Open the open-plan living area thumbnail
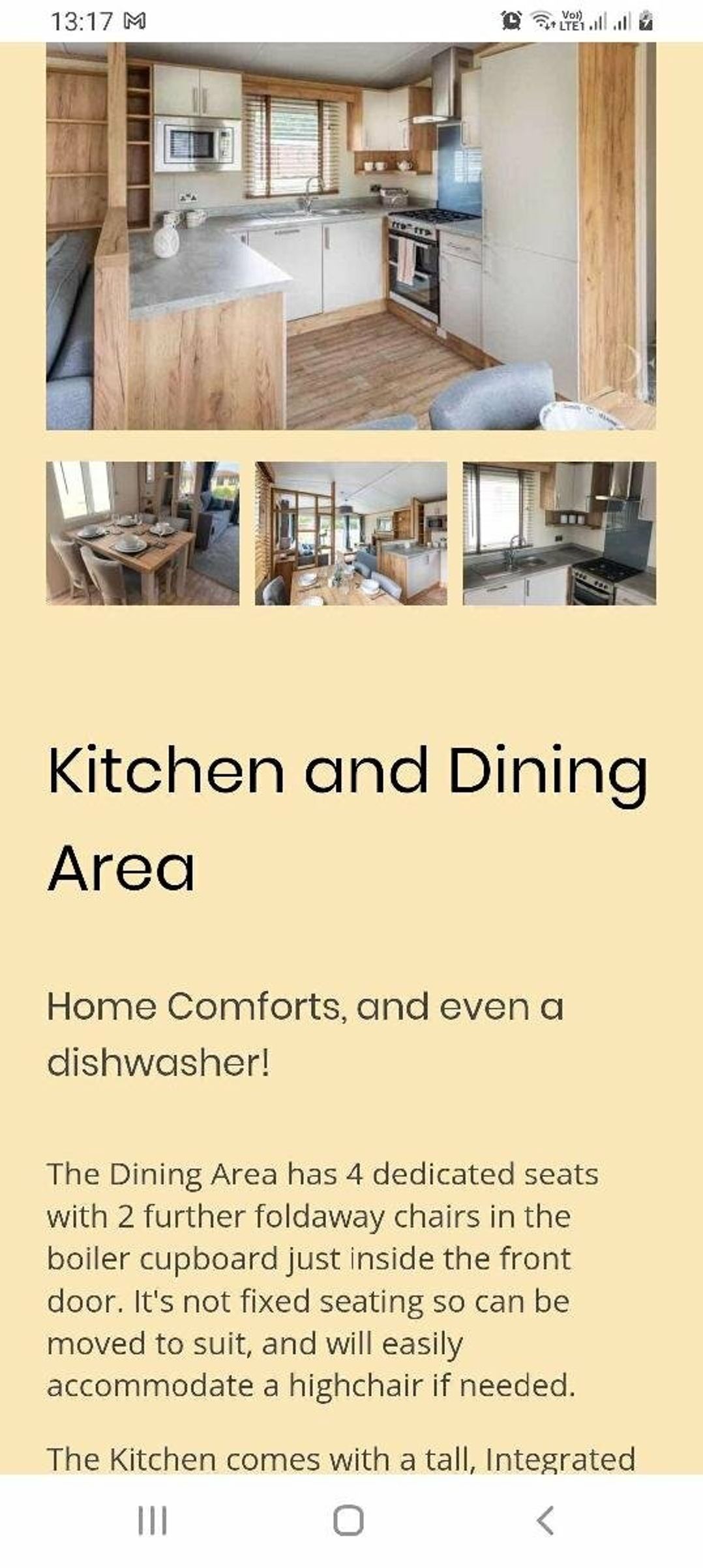The height and width of the screenshot is (1568, 703). (x=351, y=534)
